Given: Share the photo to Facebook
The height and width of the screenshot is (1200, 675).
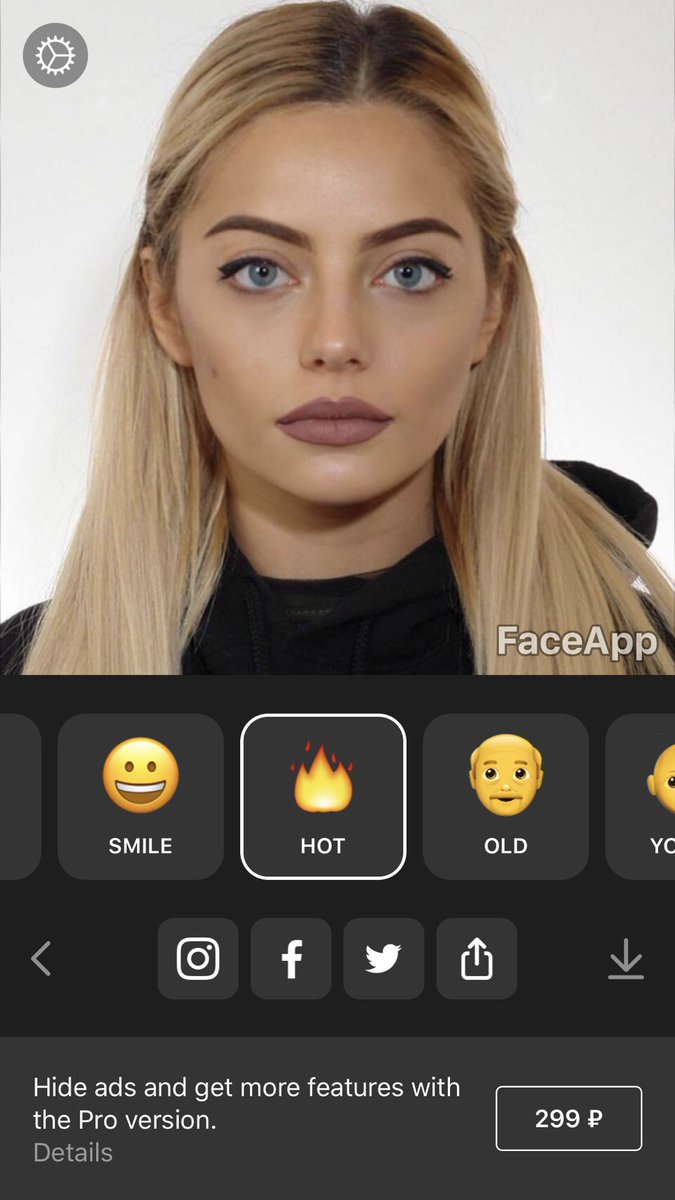Looking at the screenshot, I should (x=291, y=959).
